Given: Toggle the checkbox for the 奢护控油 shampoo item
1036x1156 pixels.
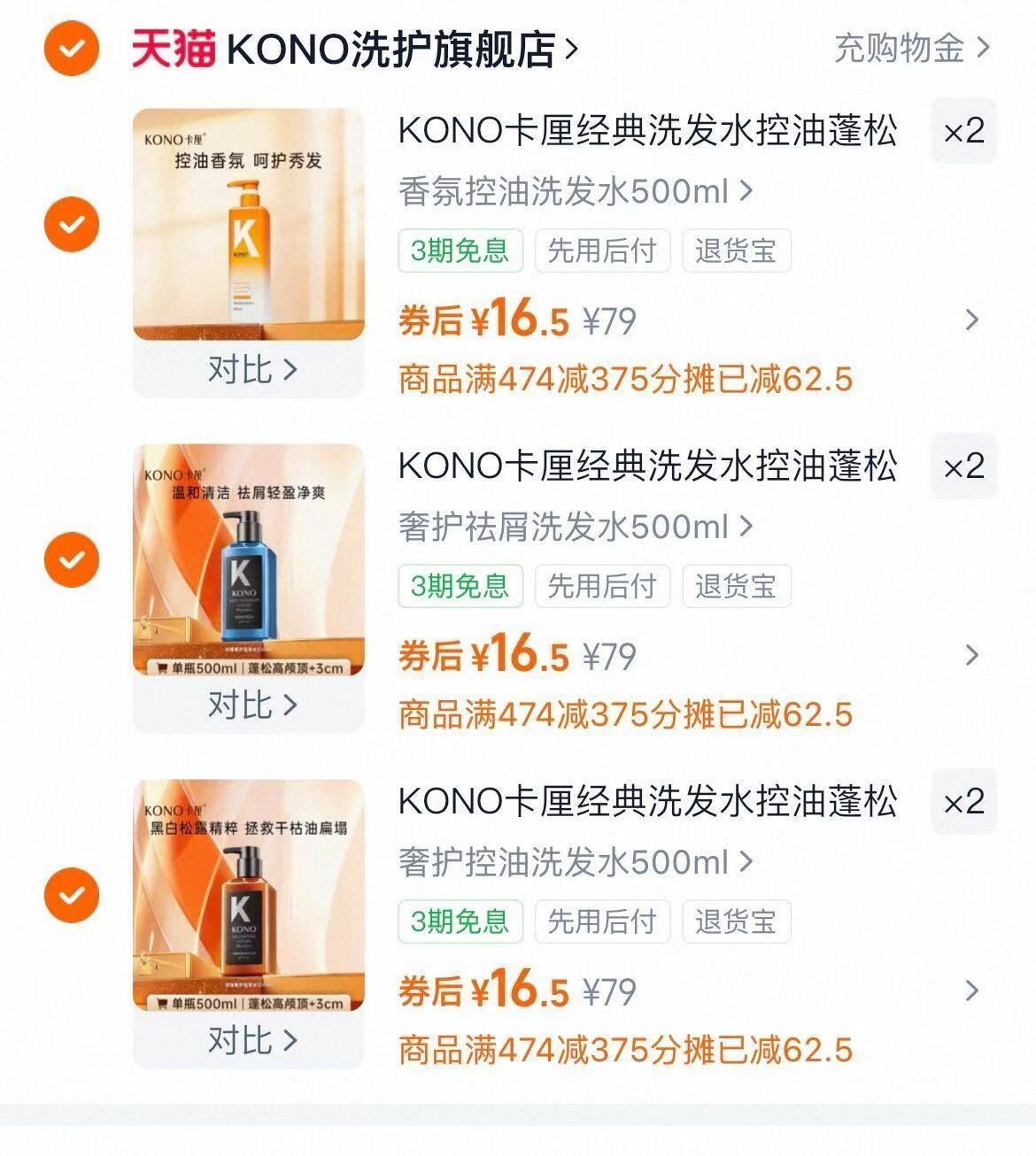Looking at the screenshot, I should (x=70, y=895).
